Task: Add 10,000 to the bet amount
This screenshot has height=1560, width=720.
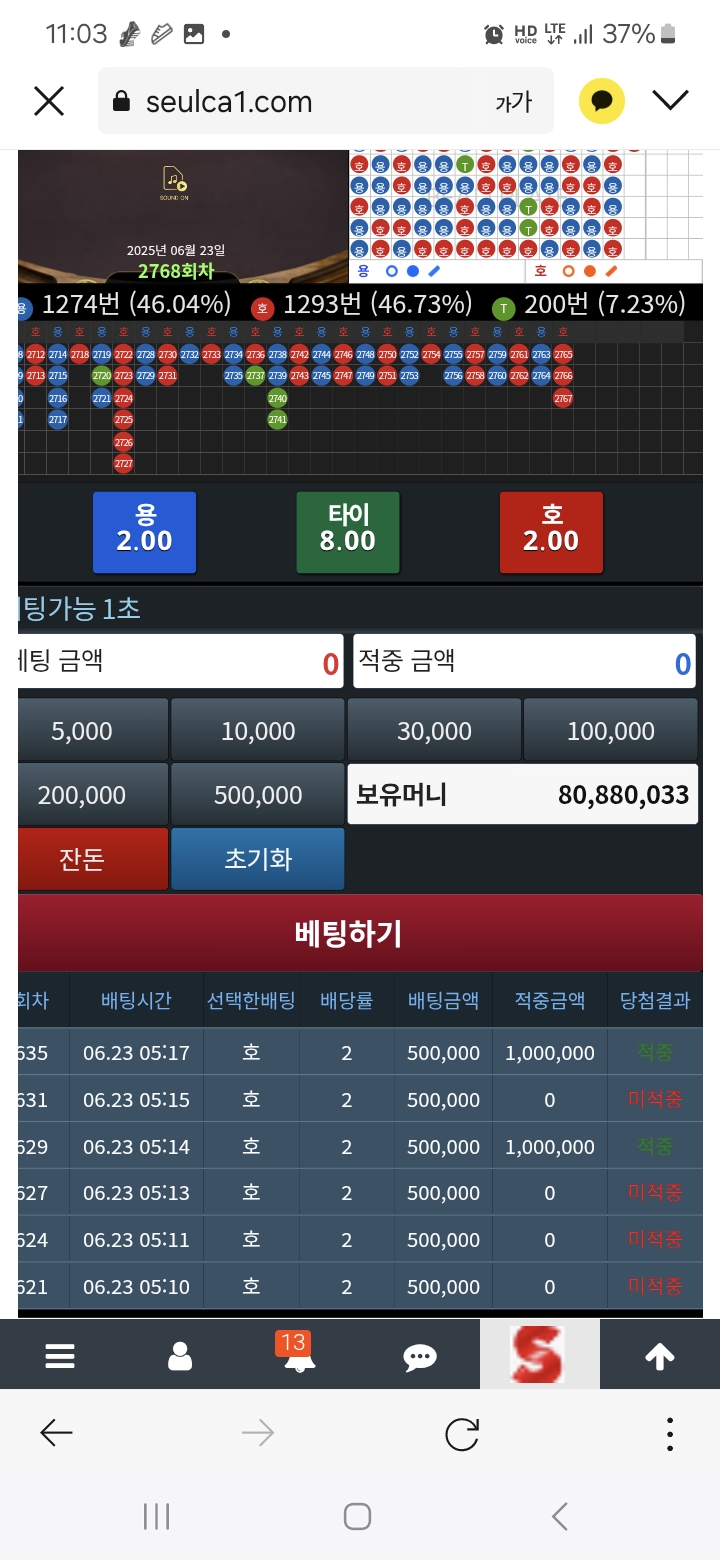Action: pos(258,731)
